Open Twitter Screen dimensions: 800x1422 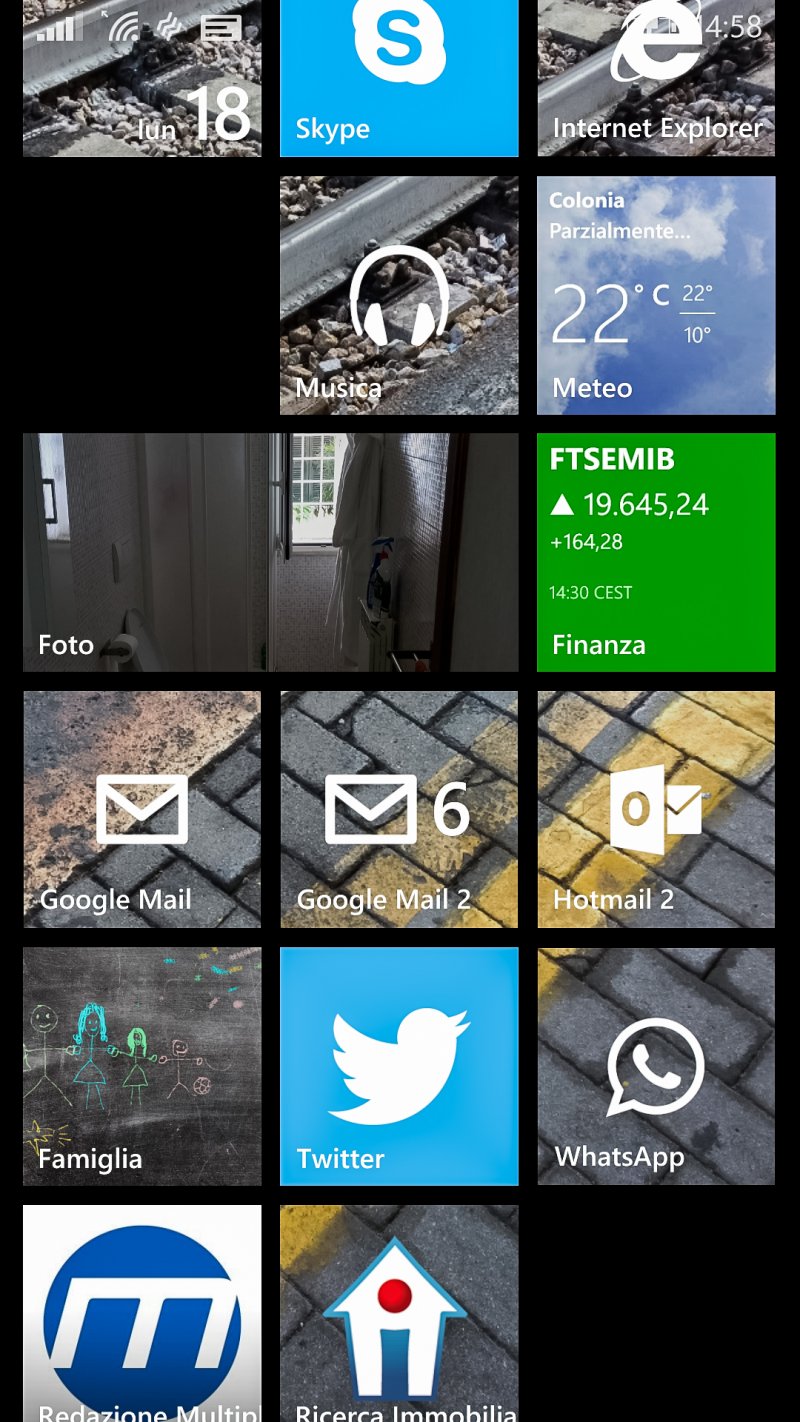399,1066
